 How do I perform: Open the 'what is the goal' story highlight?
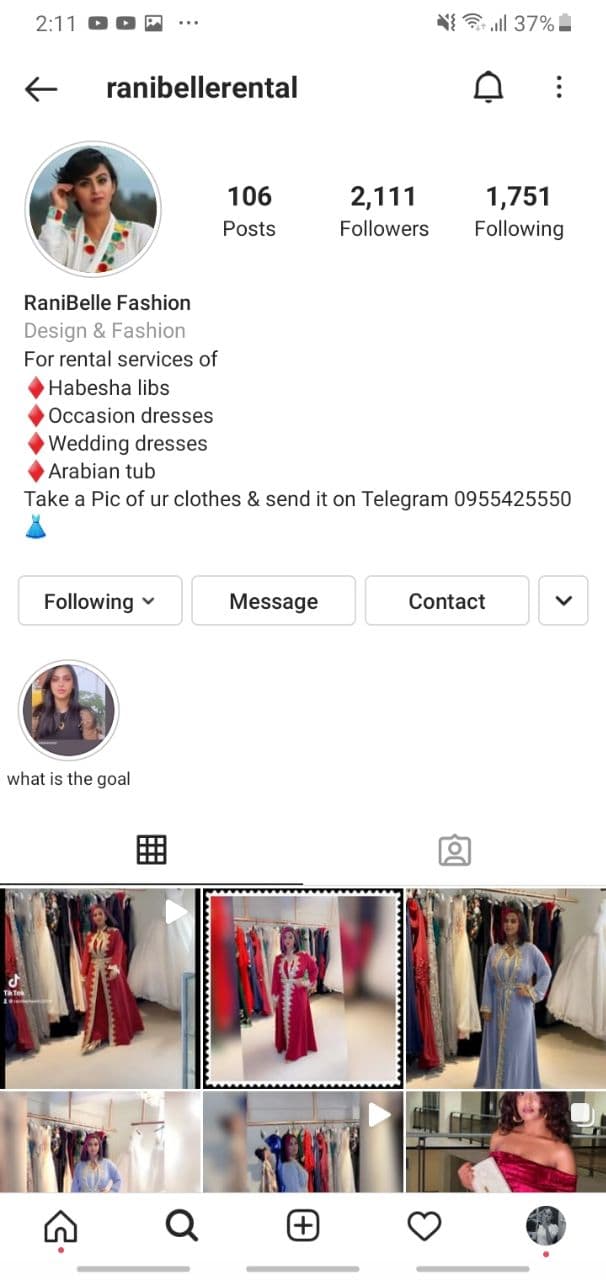pyautogui.click(x=69, y=710)
